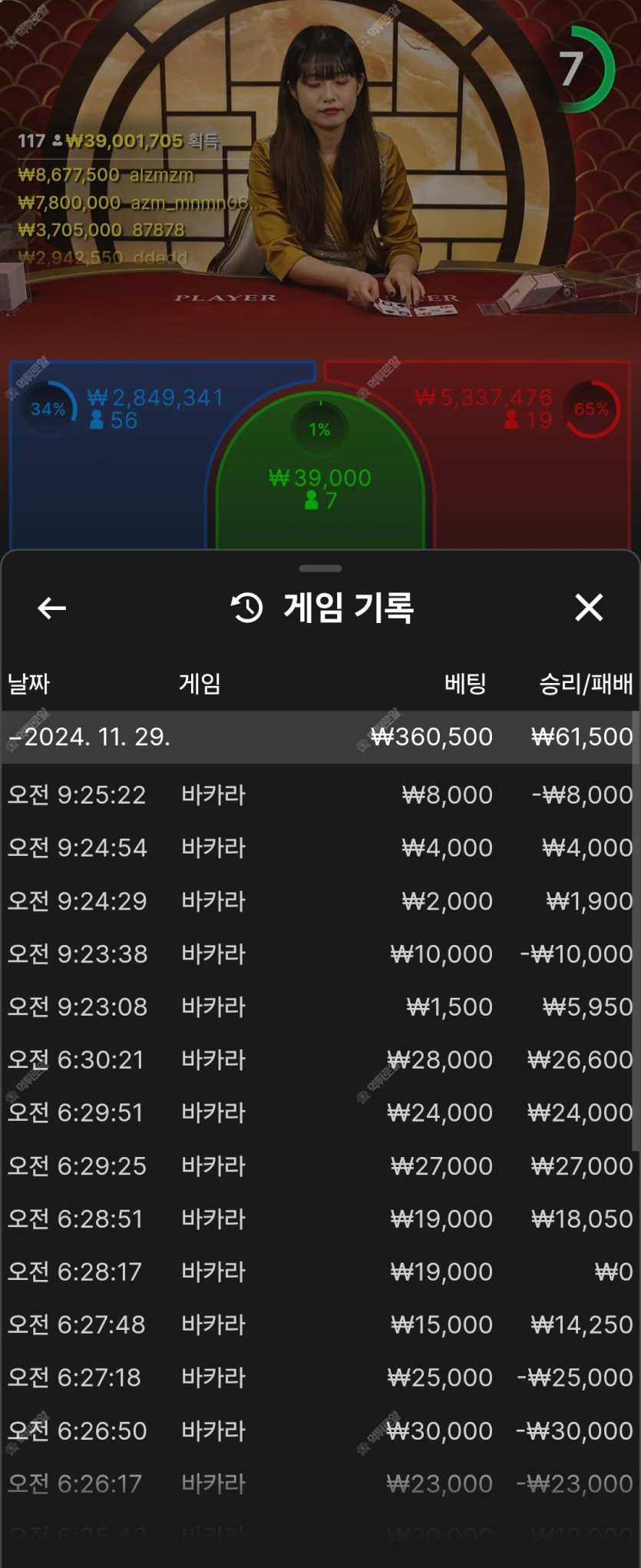The image size is (641, 1568).
Task: Select the 오전 6:28:17 baccarat entry
Action: pos(319,1271)
